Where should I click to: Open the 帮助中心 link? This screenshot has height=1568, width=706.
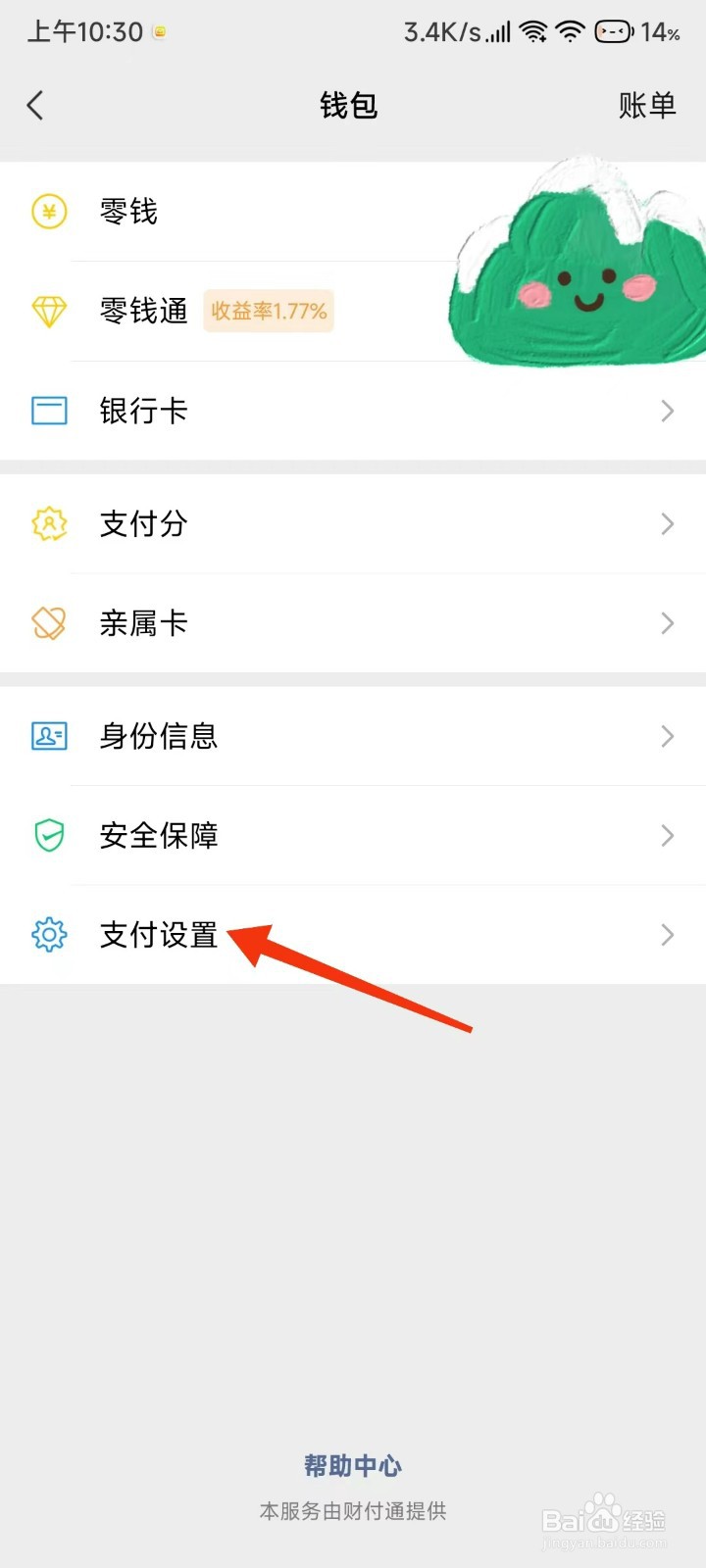[352, 1465]
